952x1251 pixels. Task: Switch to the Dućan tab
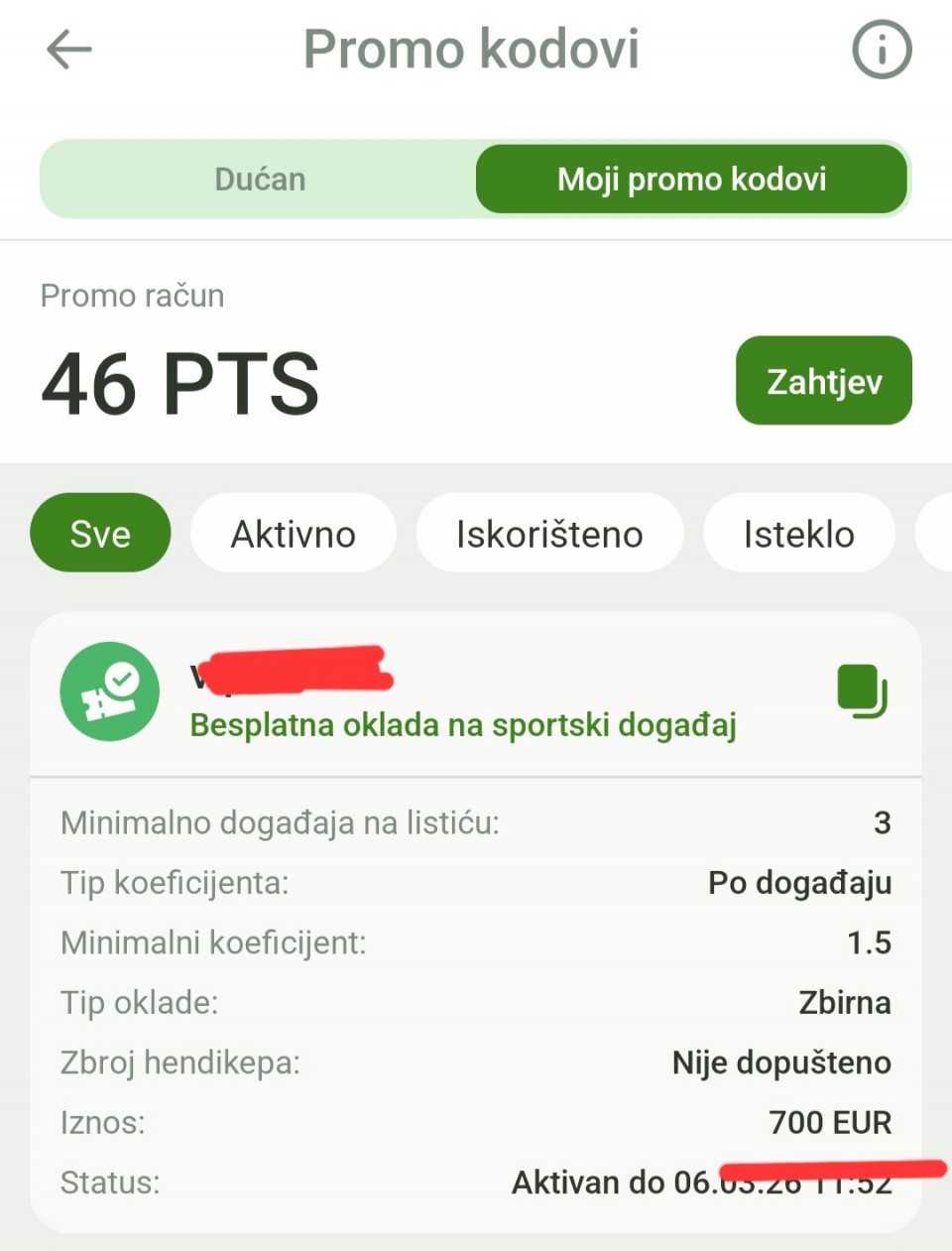pos(260,180)
